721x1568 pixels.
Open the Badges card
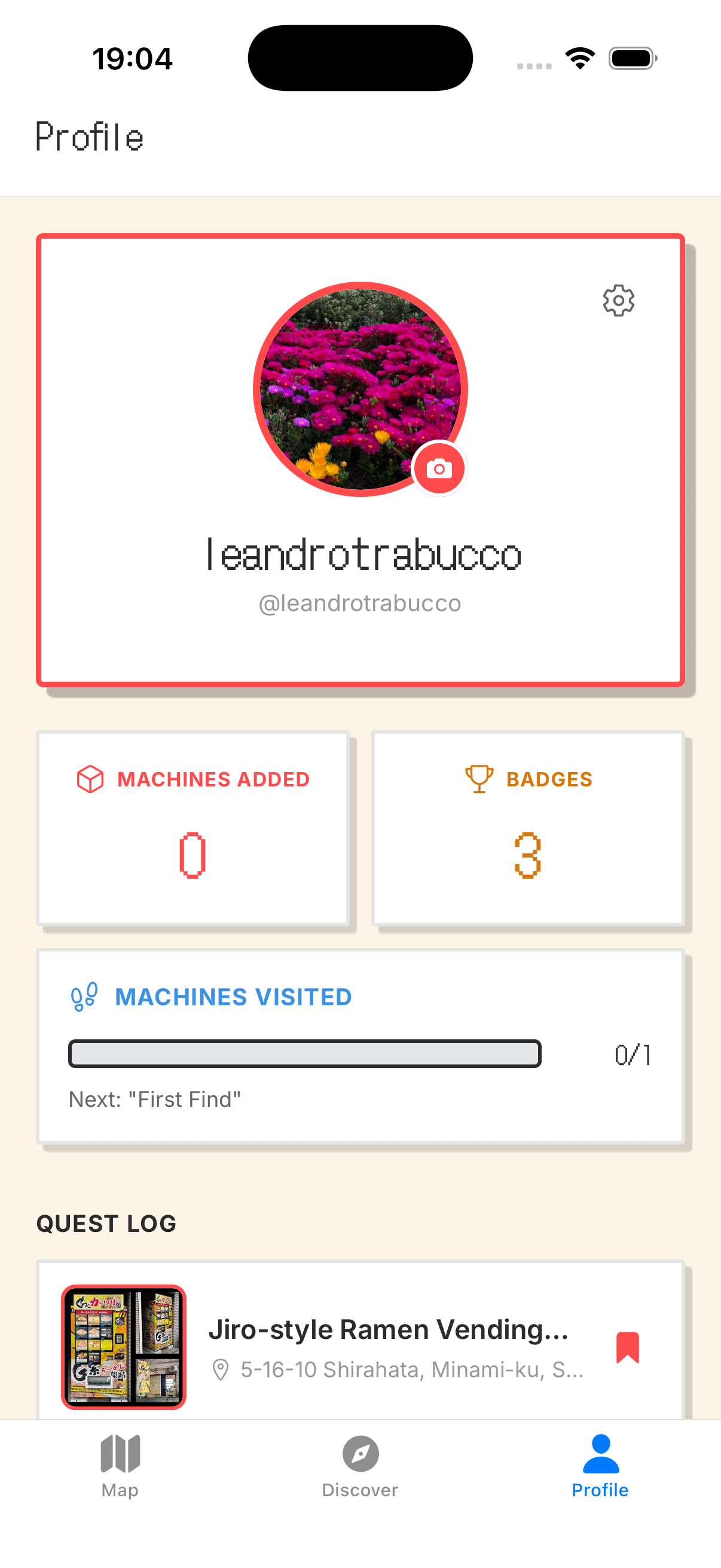(528, 828)
